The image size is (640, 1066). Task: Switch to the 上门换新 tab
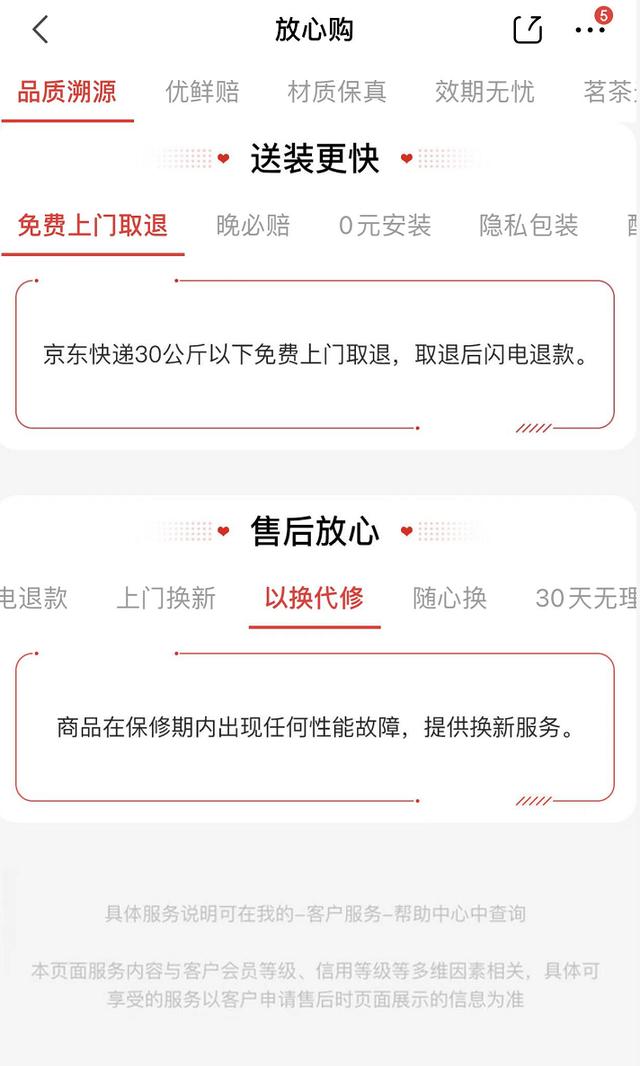point(166,598)
